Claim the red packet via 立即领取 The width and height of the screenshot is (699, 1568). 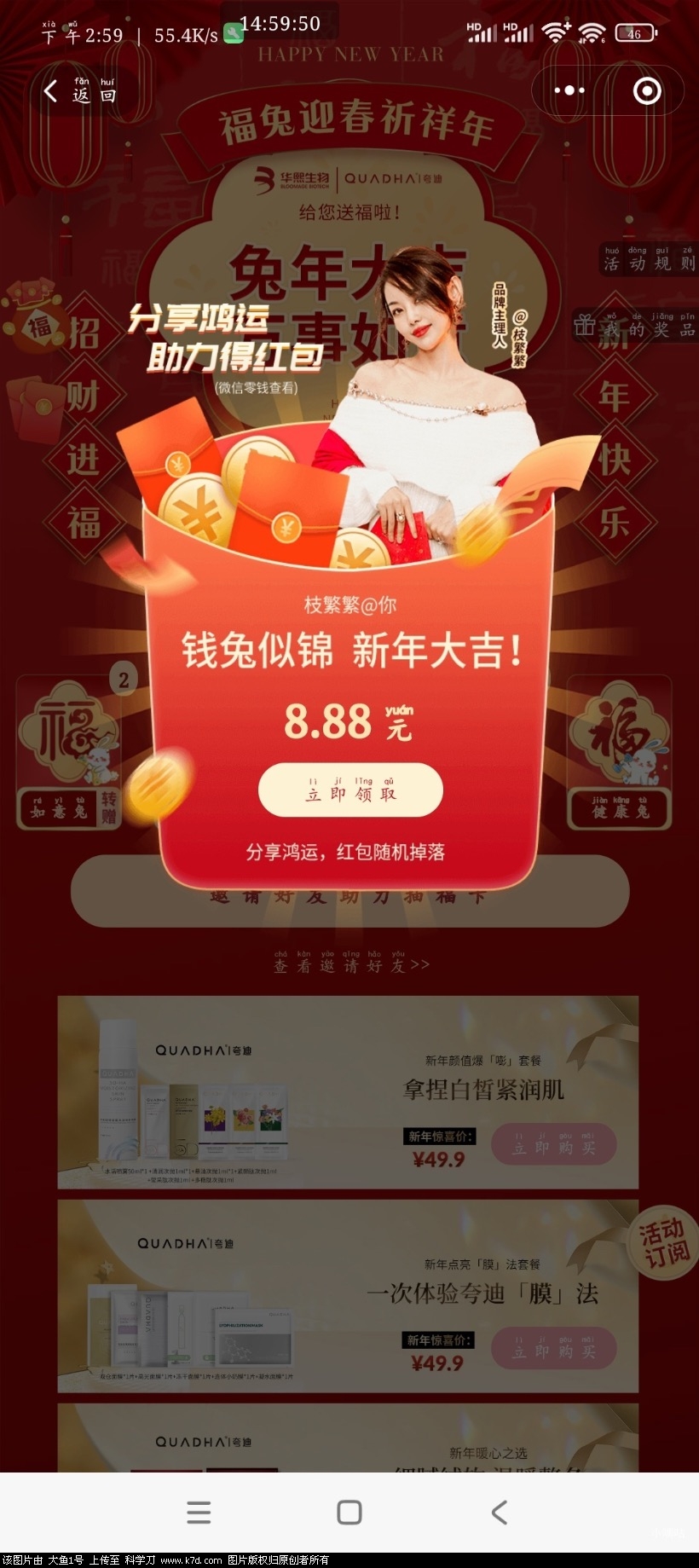click(350, 790)
